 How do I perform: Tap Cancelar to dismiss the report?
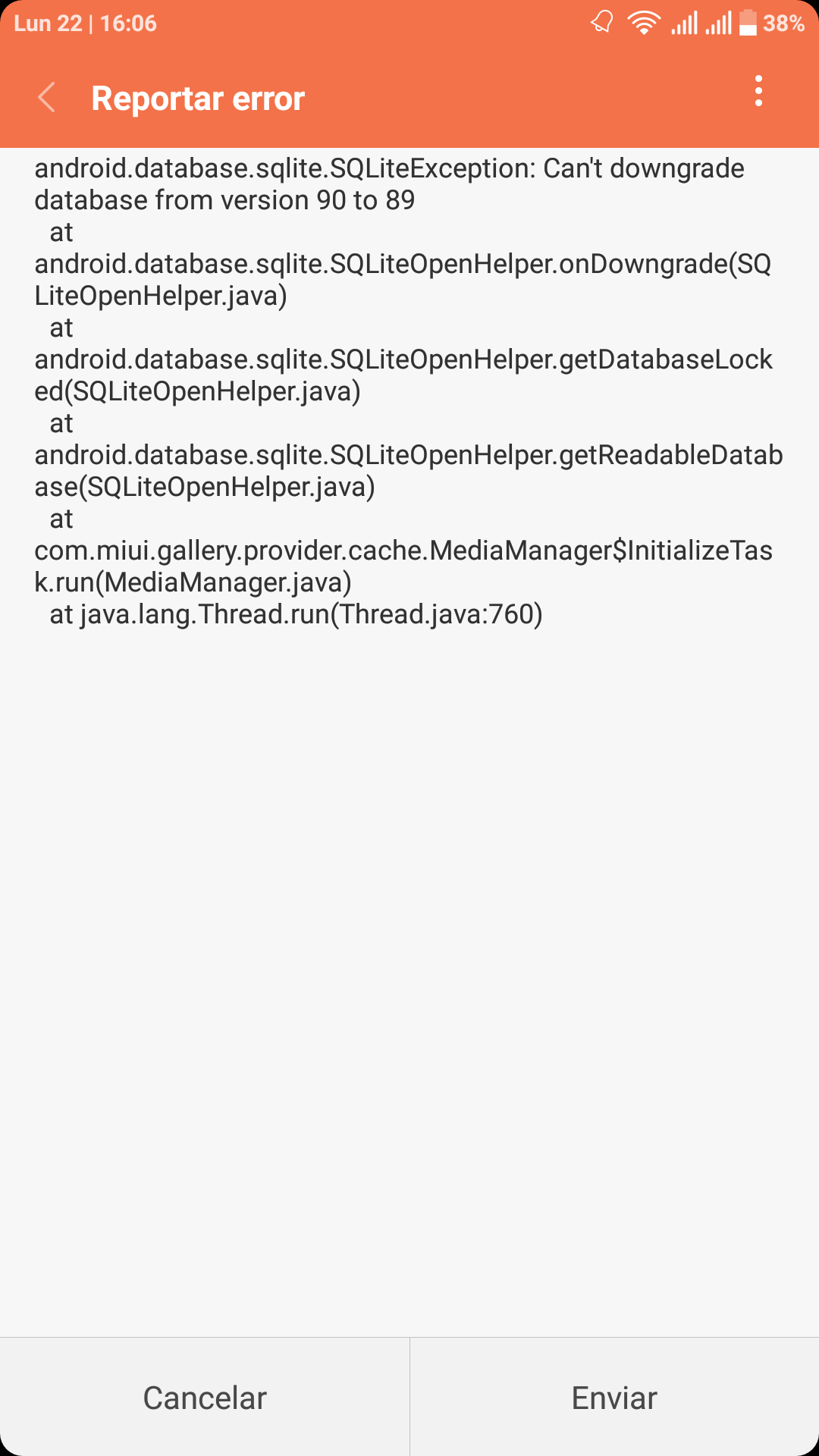[x=205, y=1397]
